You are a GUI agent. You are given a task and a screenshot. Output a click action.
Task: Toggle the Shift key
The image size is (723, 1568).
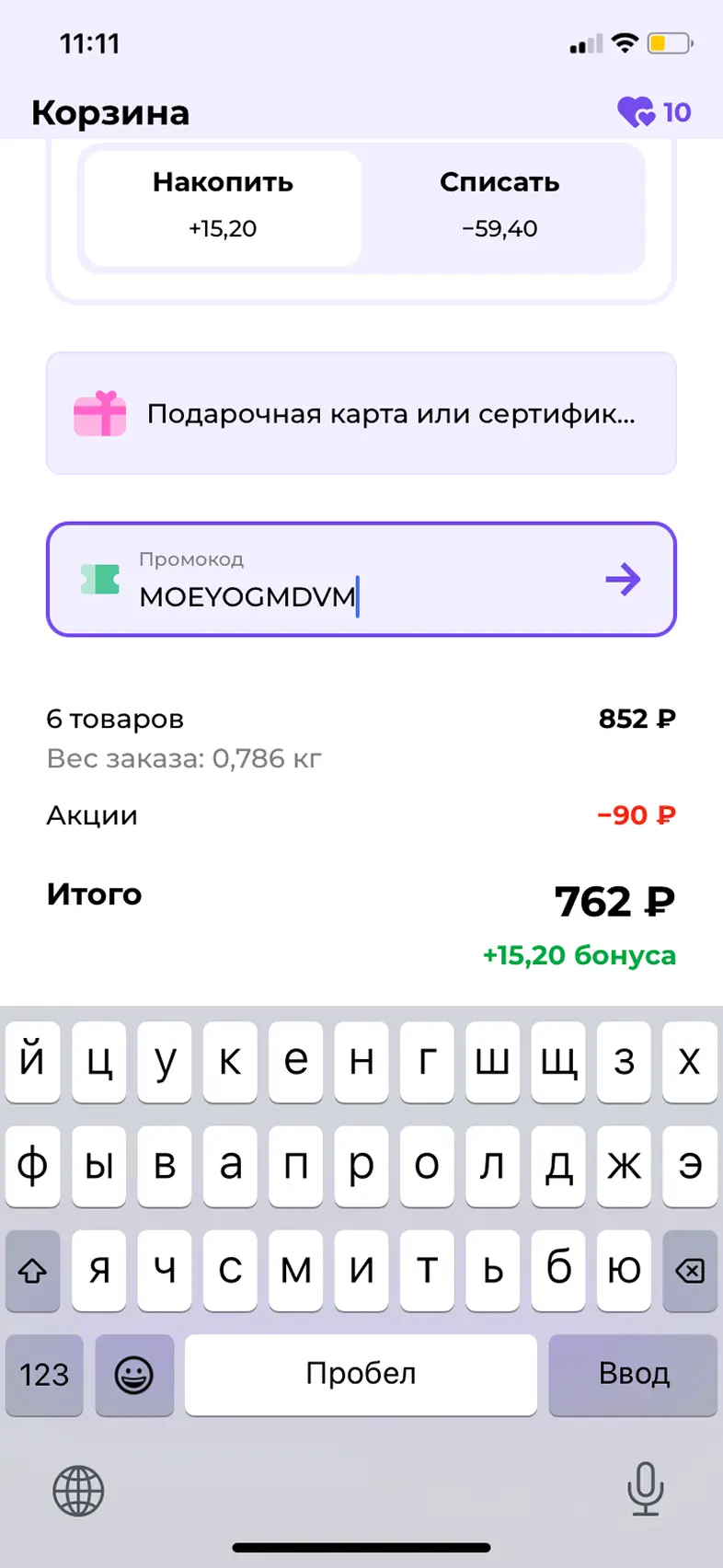click(x=32, y=1272)
